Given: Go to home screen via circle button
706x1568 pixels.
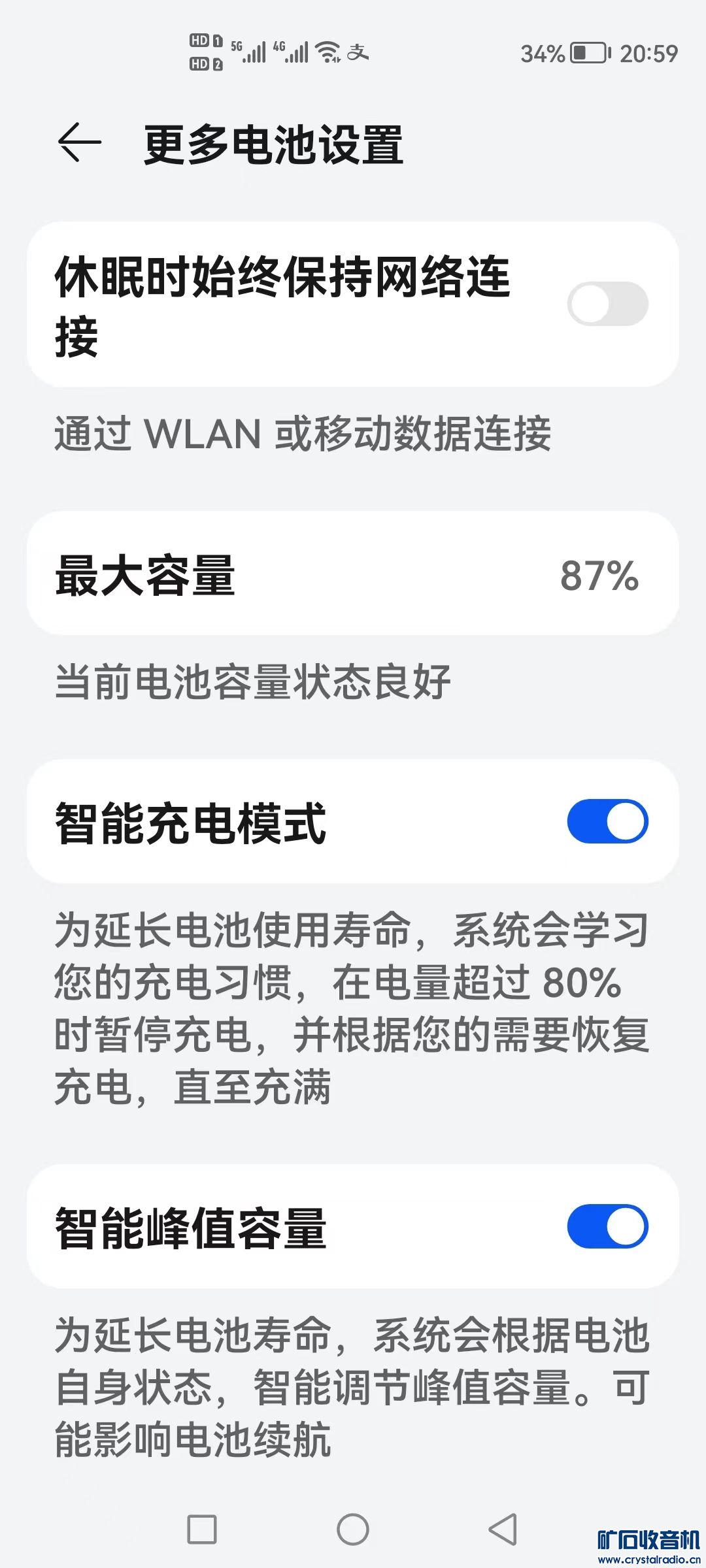Looking at the screenshot, I should click(x=353, y=1529).
